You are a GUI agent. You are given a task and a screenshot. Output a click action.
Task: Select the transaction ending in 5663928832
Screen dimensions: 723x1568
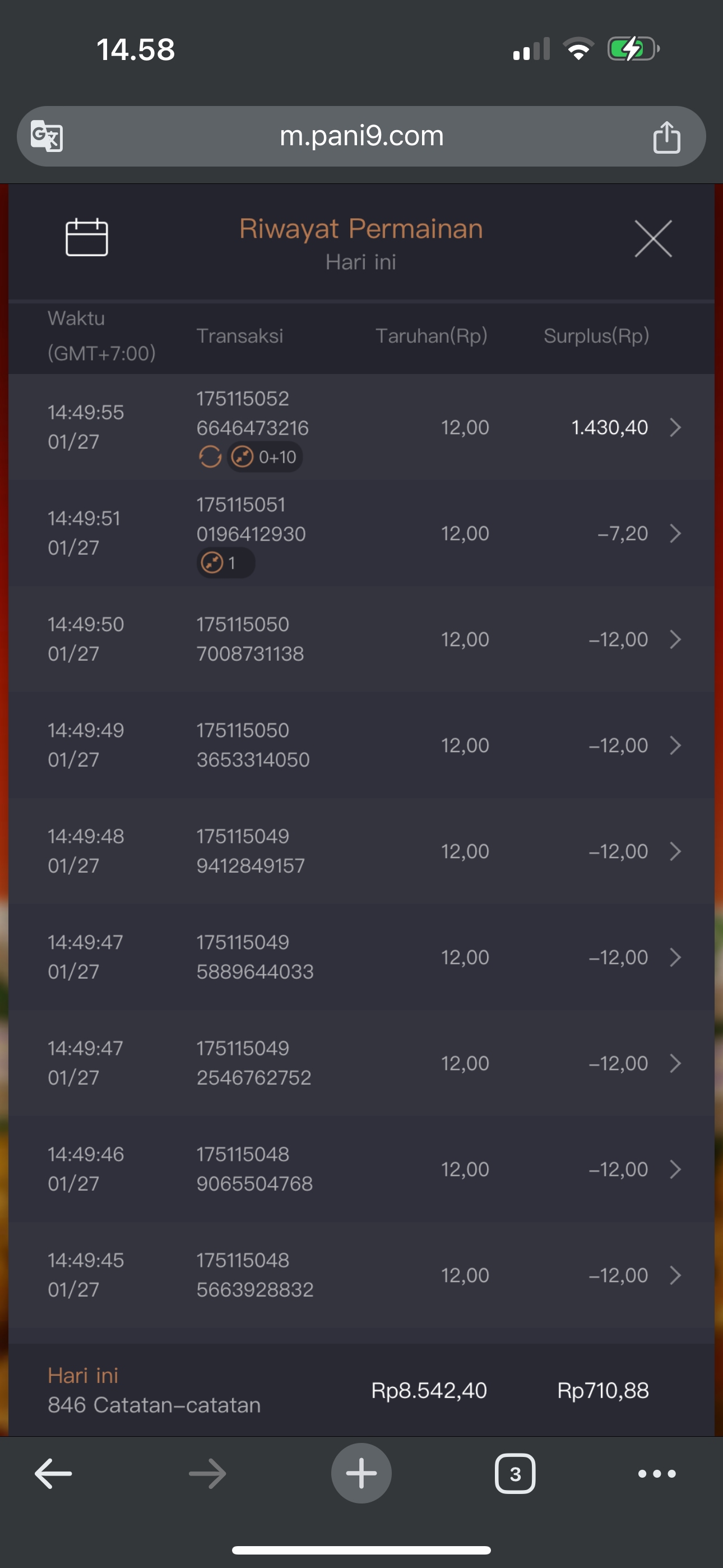tap(674, 1275)
